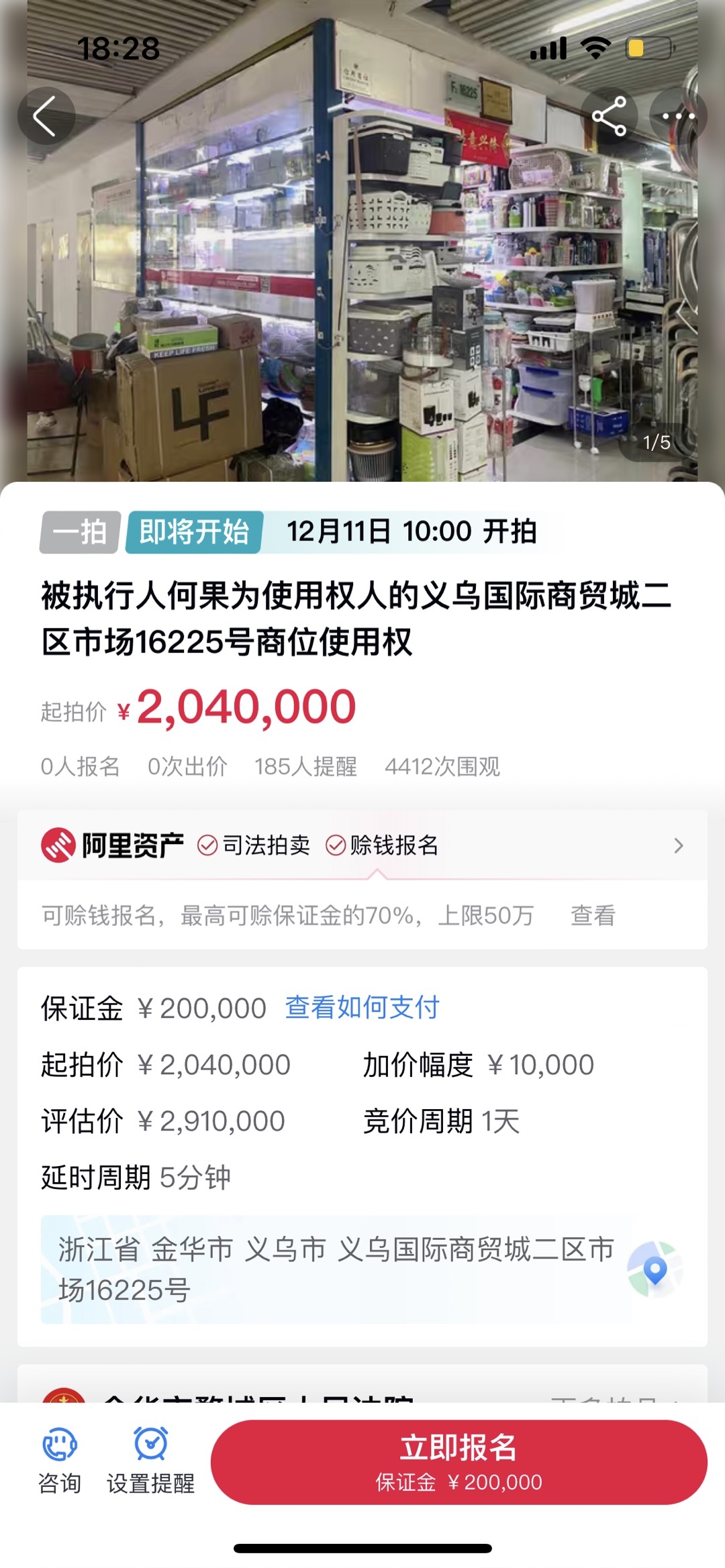Share this auction listing
The height and width of the screenshot is (1568, 725).
click(x=609, y=116)
